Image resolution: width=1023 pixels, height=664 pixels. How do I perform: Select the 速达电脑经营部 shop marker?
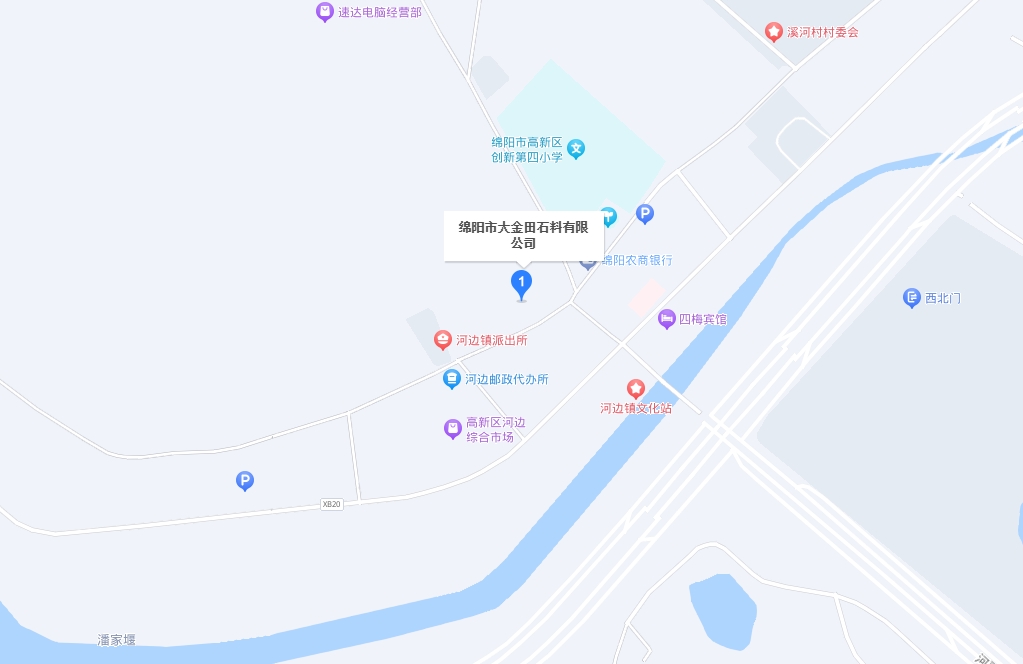(325, 12)
